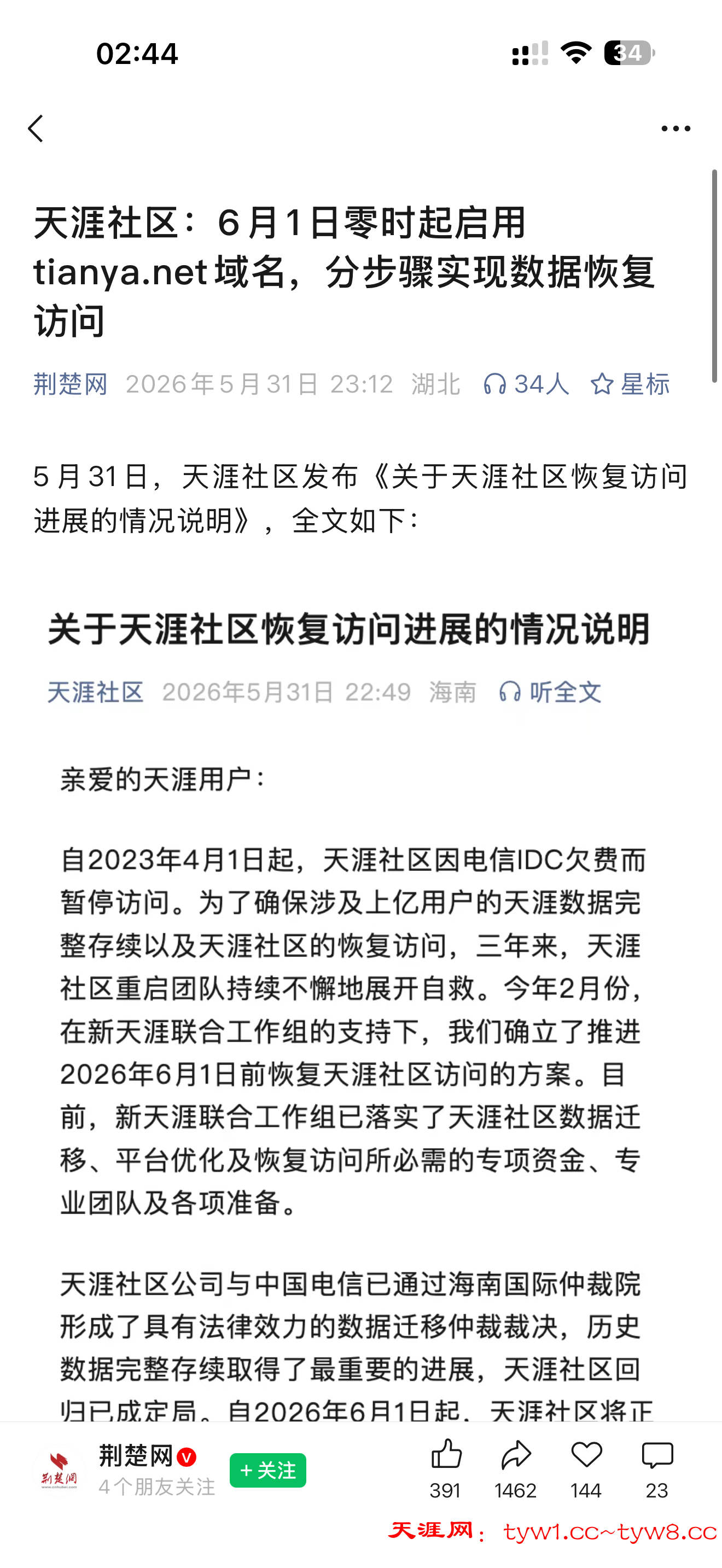Tap 星标 to star this account
This screenshot has height=1568, width=722.
(x=630, y=384)
